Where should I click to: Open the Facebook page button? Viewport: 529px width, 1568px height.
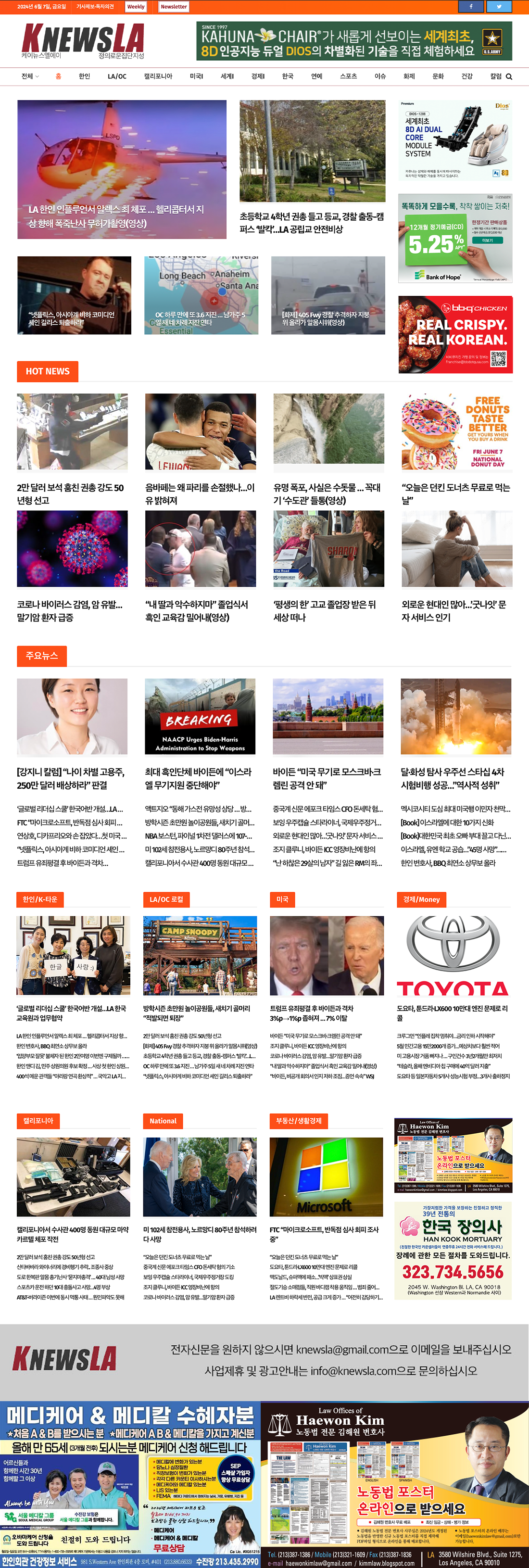(470, 7)
